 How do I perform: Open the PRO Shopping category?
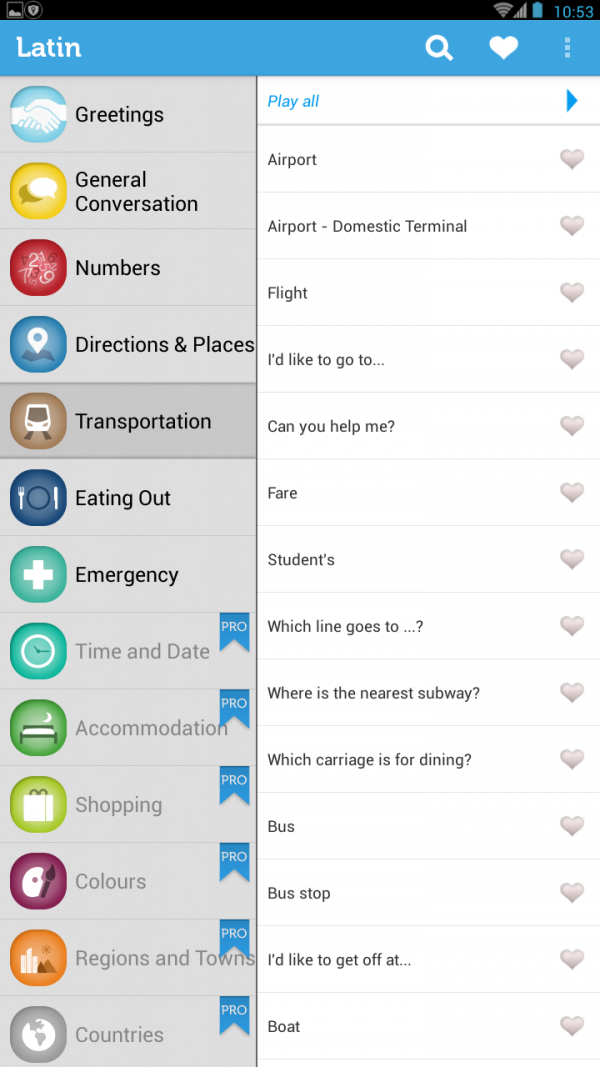pos(128,805)
